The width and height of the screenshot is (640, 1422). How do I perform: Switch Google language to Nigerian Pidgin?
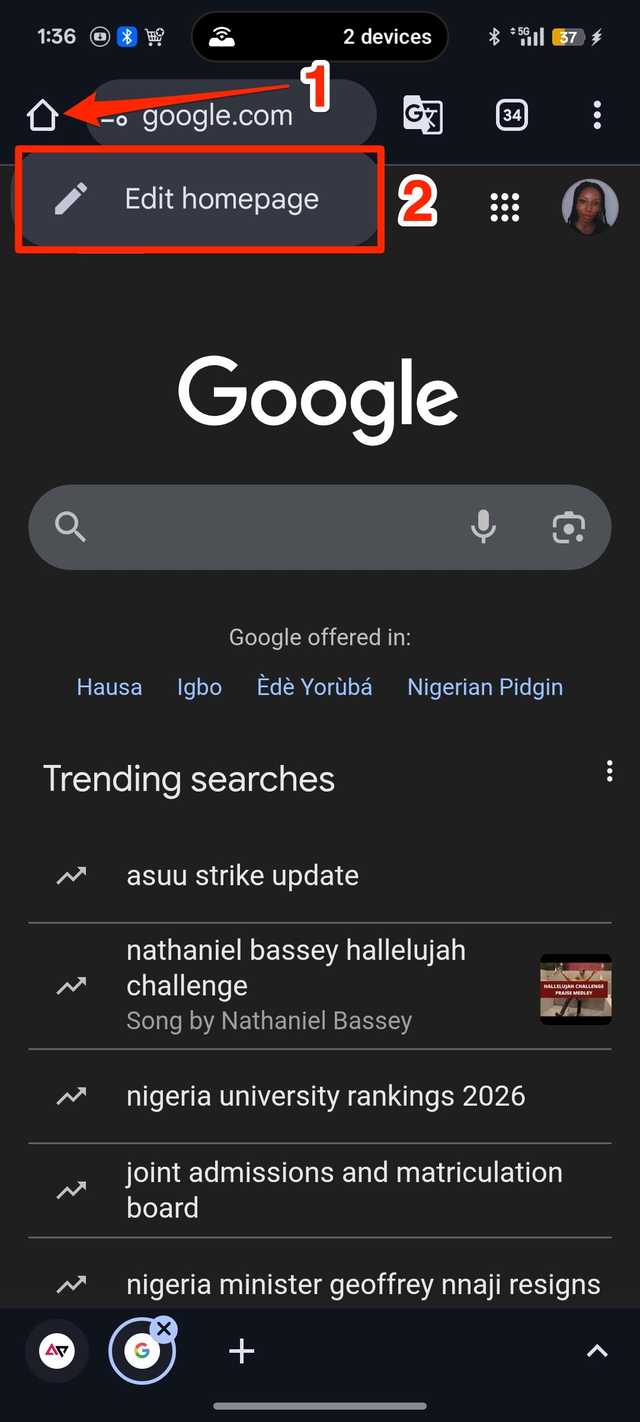(485, 688)
